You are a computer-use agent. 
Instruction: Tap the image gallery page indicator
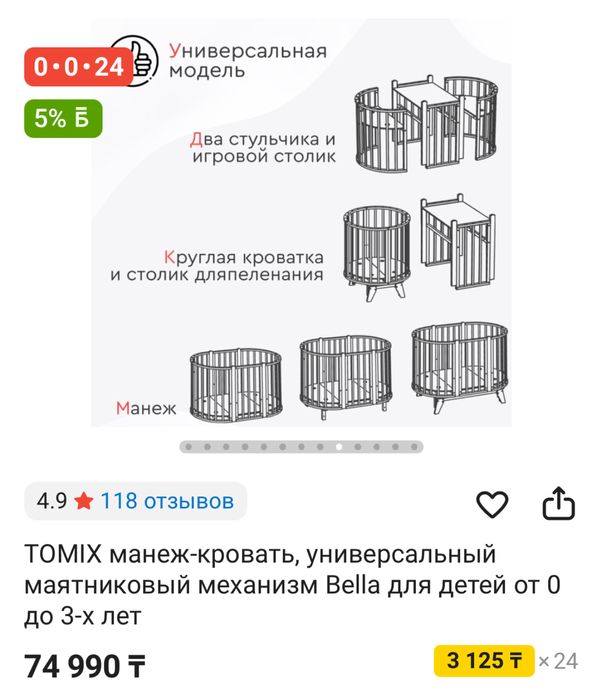pos(303,447)
